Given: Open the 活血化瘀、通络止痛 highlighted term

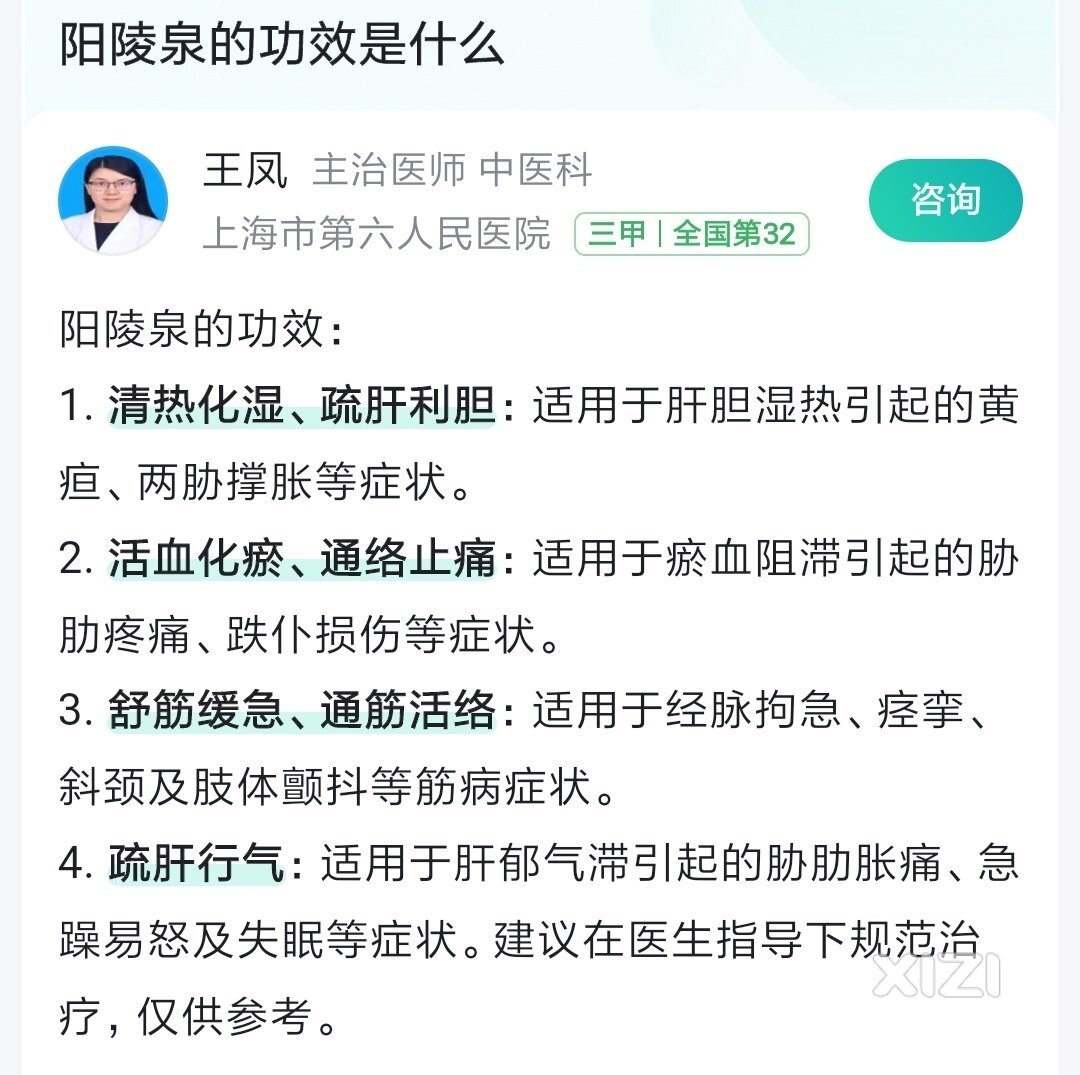Looking at the screenshot, I should [x=301, y=560].
